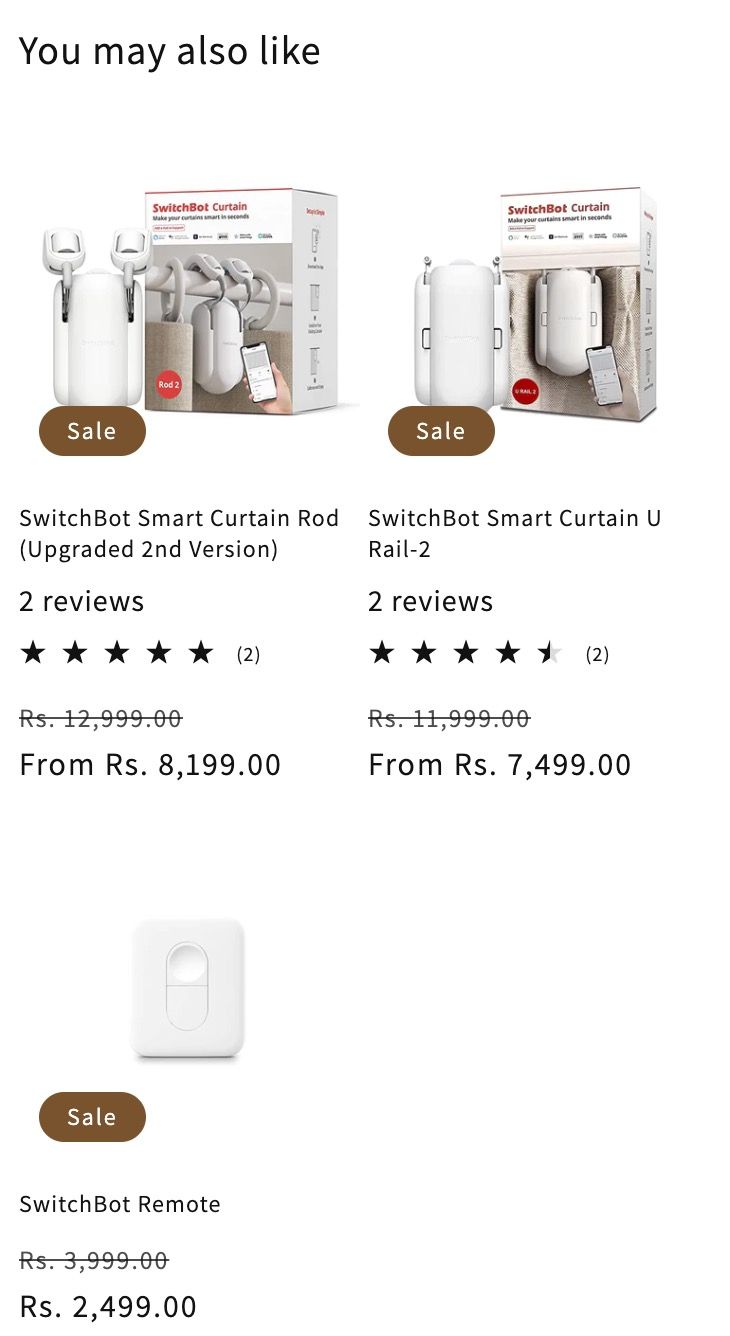
Task: Open SwitchBot Smart Curtain Rod product image
Action: pyautogui.click(x=190, y=300)
